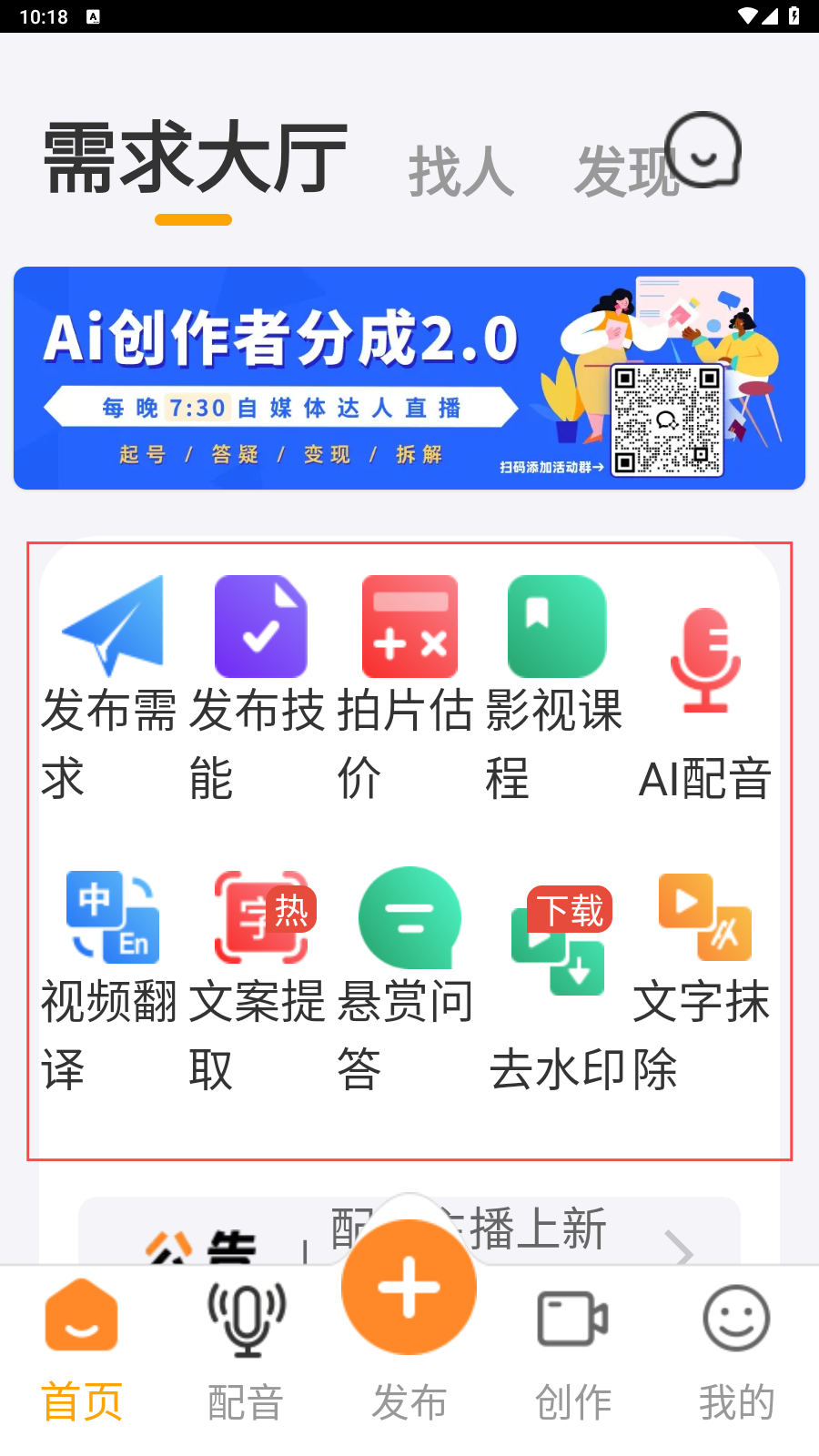819x1456 pixels.
Task: Open the chat bubble message icon
Action: coord(703,150)
